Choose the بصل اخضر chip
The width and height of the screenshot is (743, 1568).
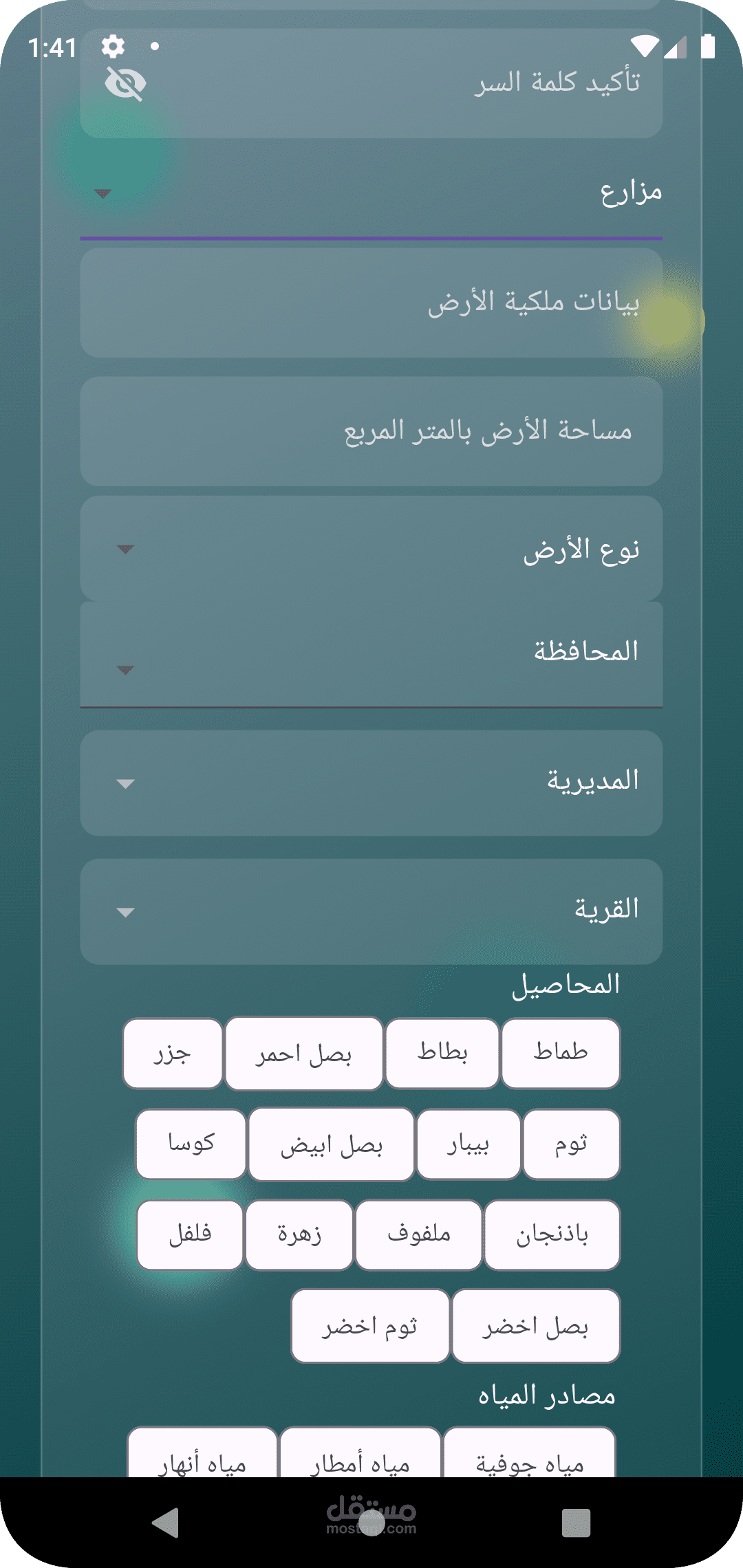point(536,1326)
